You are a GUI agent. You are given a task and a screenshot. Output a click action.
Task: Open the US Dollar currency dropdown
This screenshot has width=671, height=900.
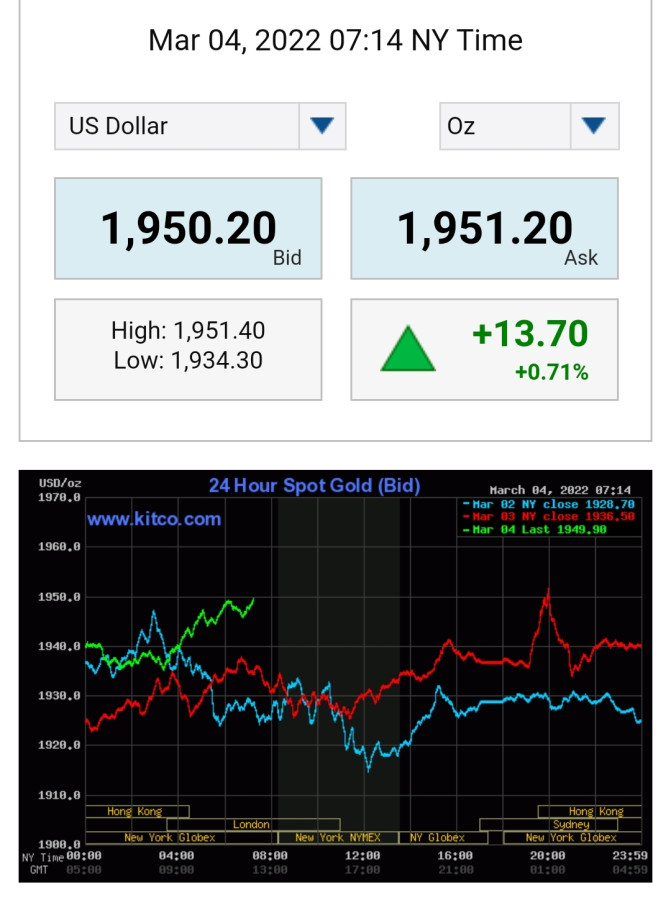(x=200, y=126)
